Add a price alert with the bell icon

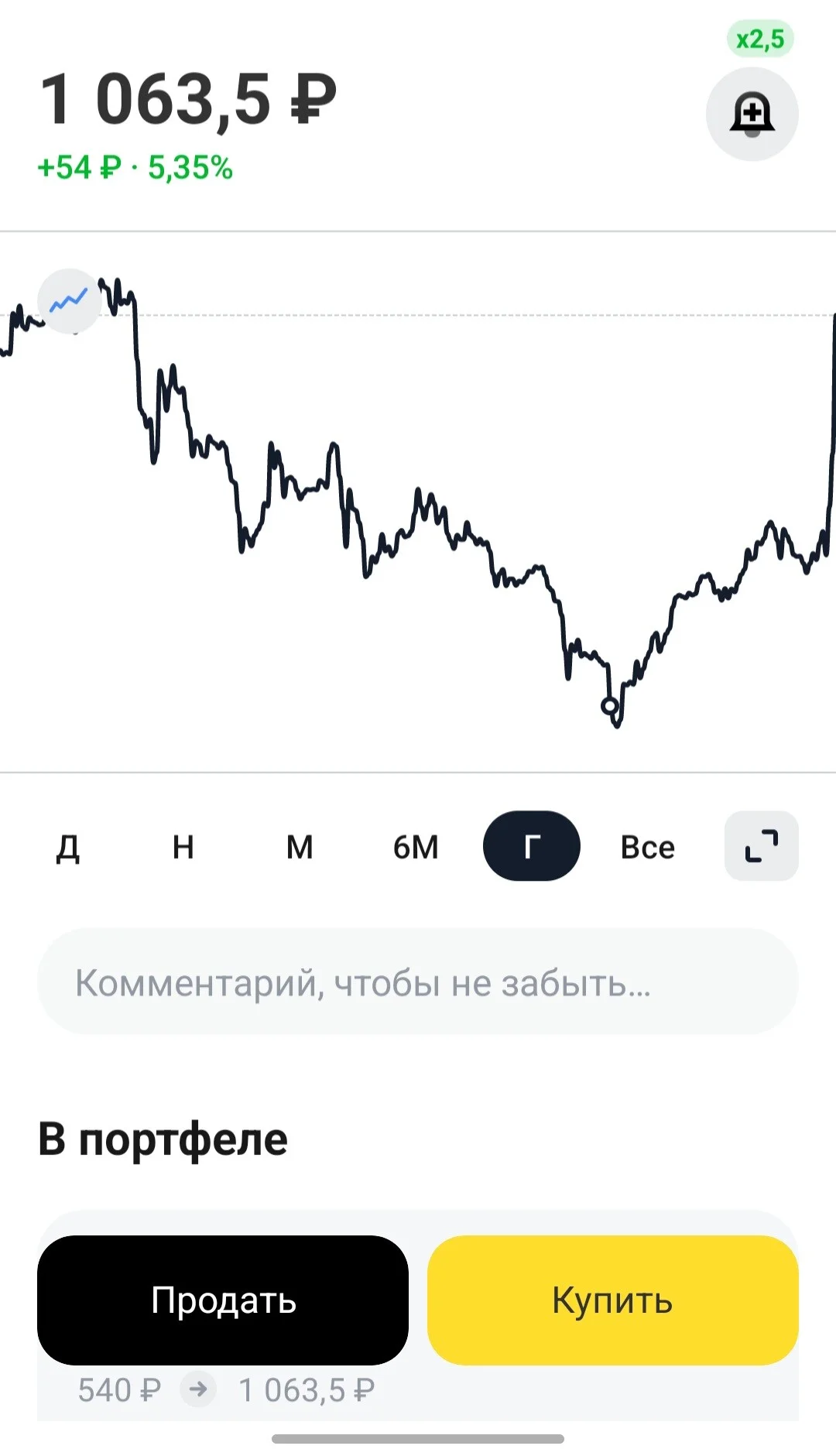coord(752,115)
